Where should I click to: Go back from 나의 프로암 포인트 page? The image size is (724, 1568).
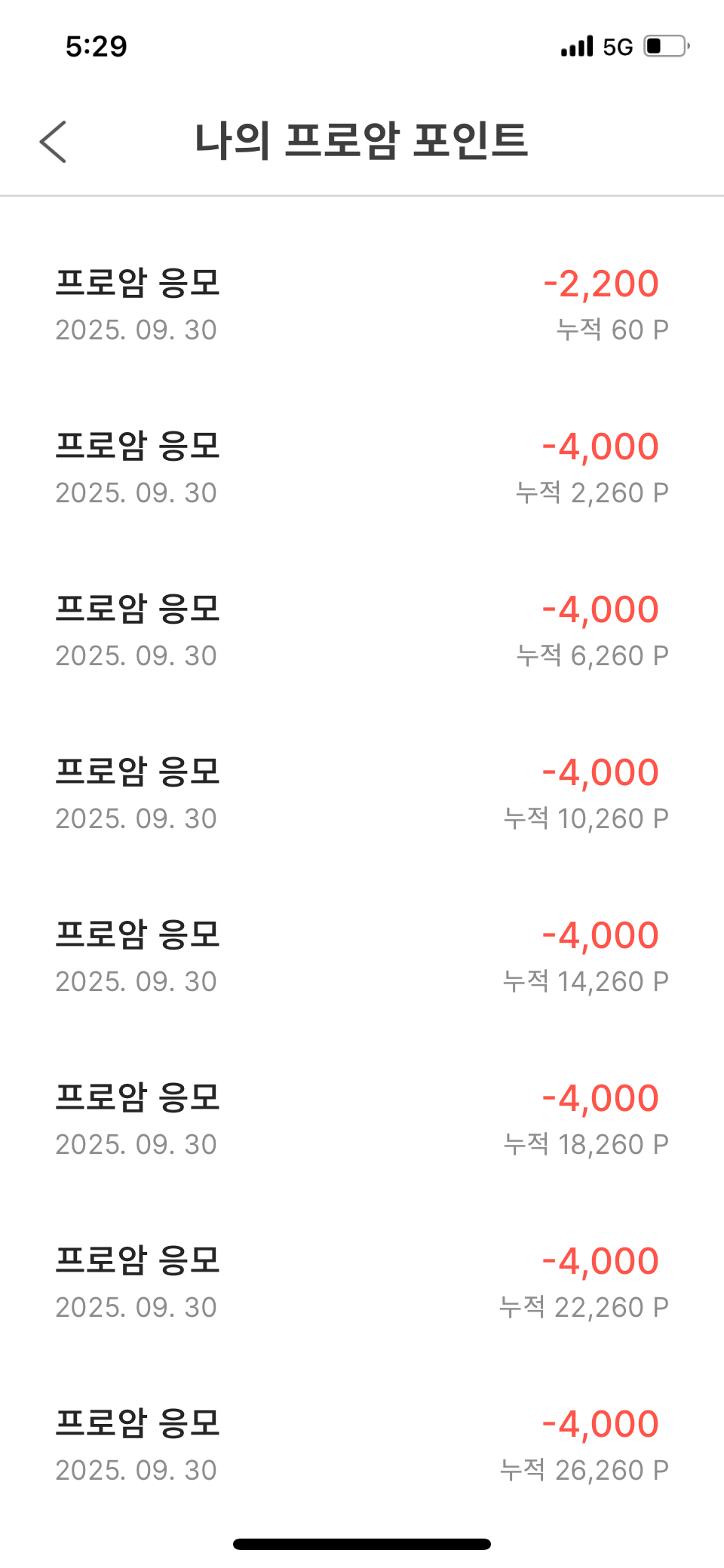(53, 141)
